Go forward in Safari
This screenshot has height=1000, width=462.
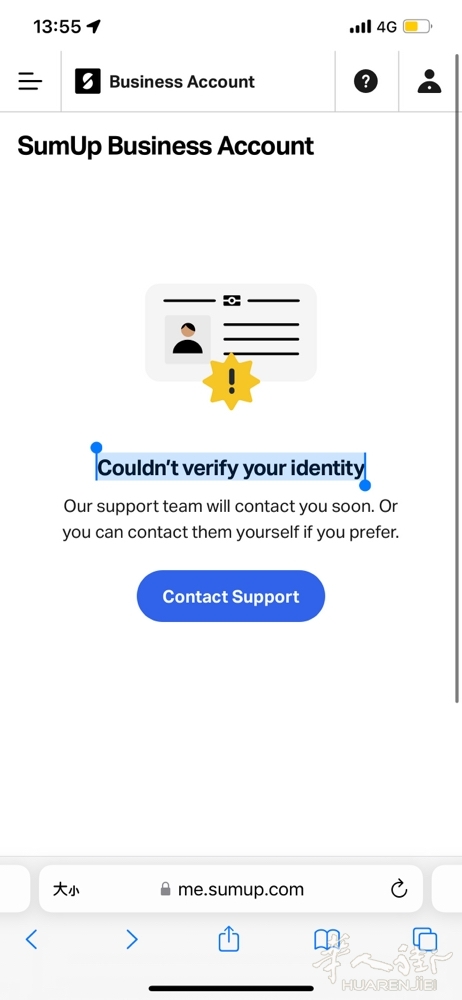(x=131, y=939)
